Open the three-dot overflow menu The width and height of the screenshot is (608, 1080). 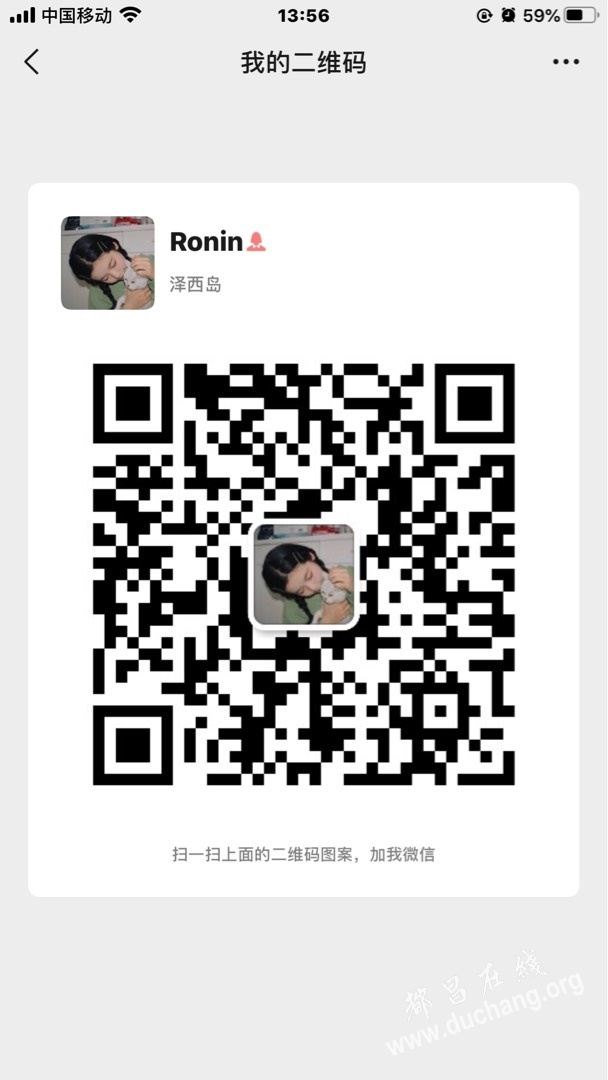[x=565, y=62]
